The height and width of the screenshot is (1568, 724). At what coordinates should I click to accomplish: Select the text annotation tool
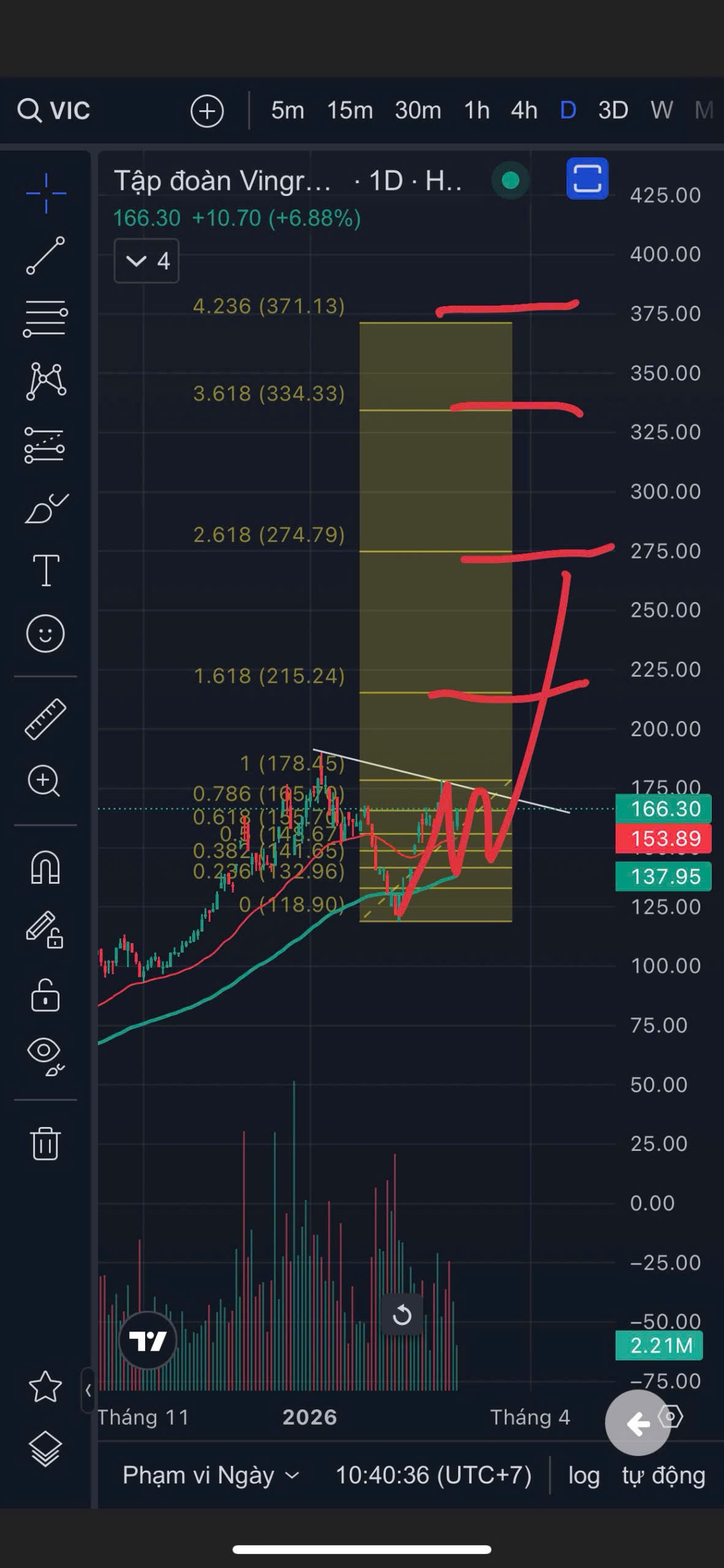coord(45,570)
